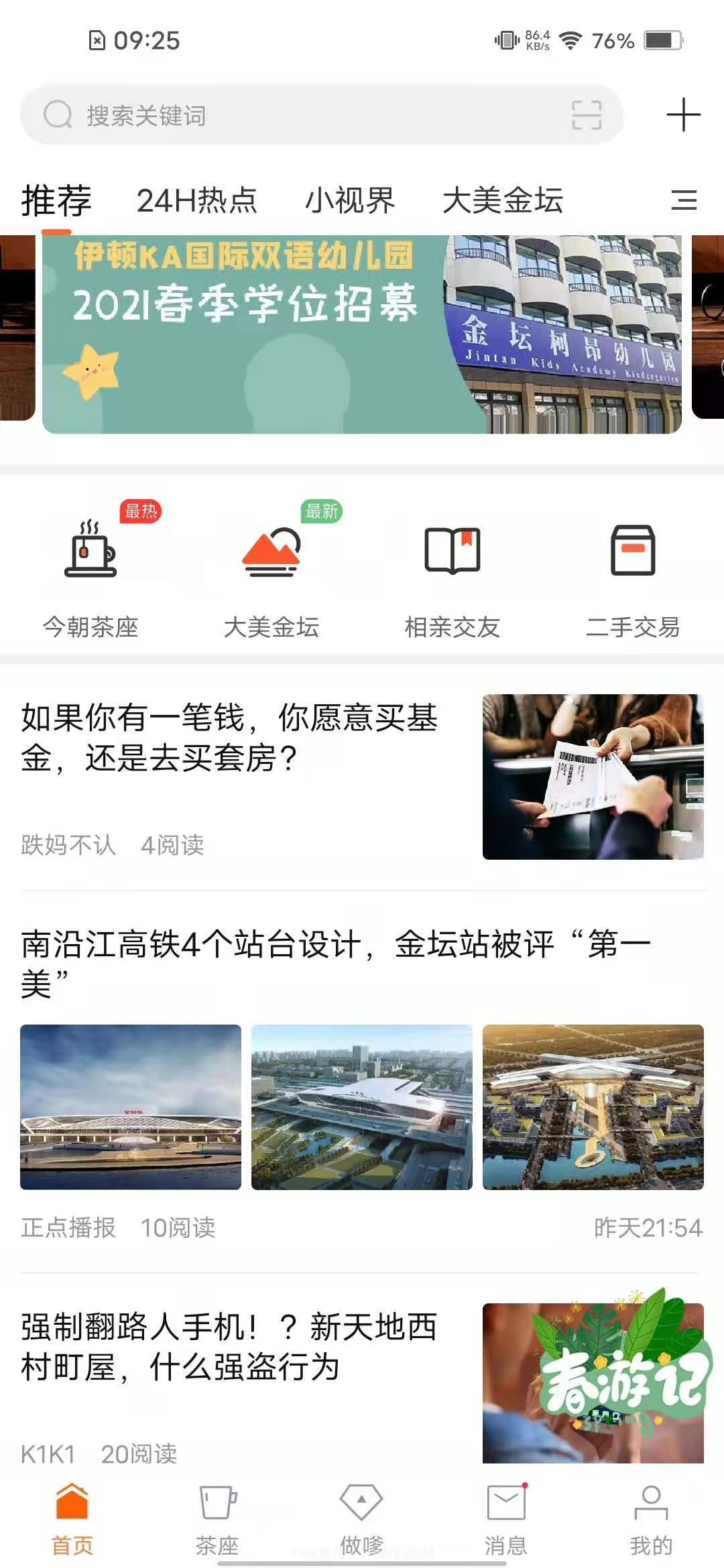The width and height of the screenshot is (724, 1568).
Task: Select the 大美金坛 channel tab
Action: point(504,199)
